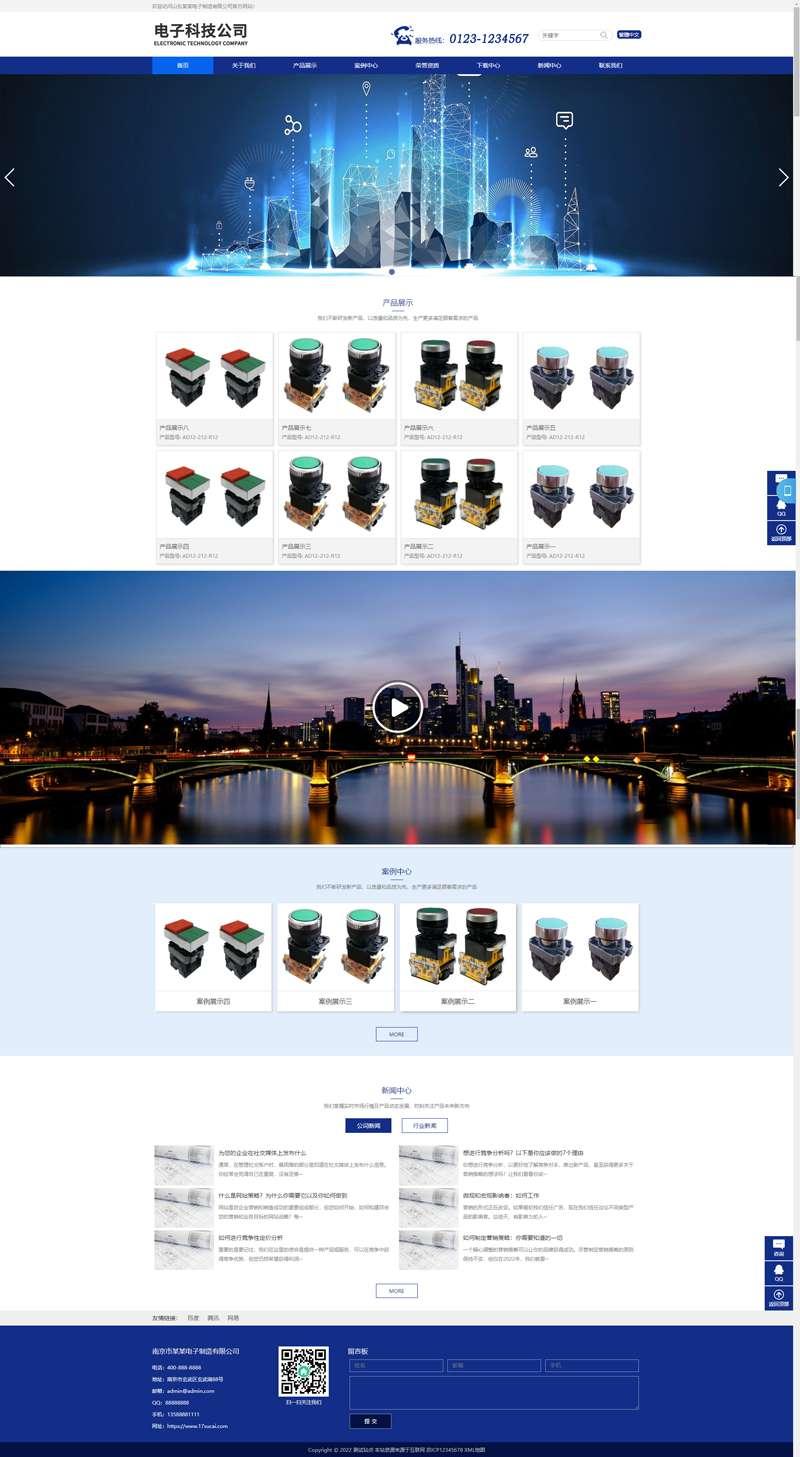800x1457 pixels.
Task: Tap the keyword search field
Action: coord(570,35)
